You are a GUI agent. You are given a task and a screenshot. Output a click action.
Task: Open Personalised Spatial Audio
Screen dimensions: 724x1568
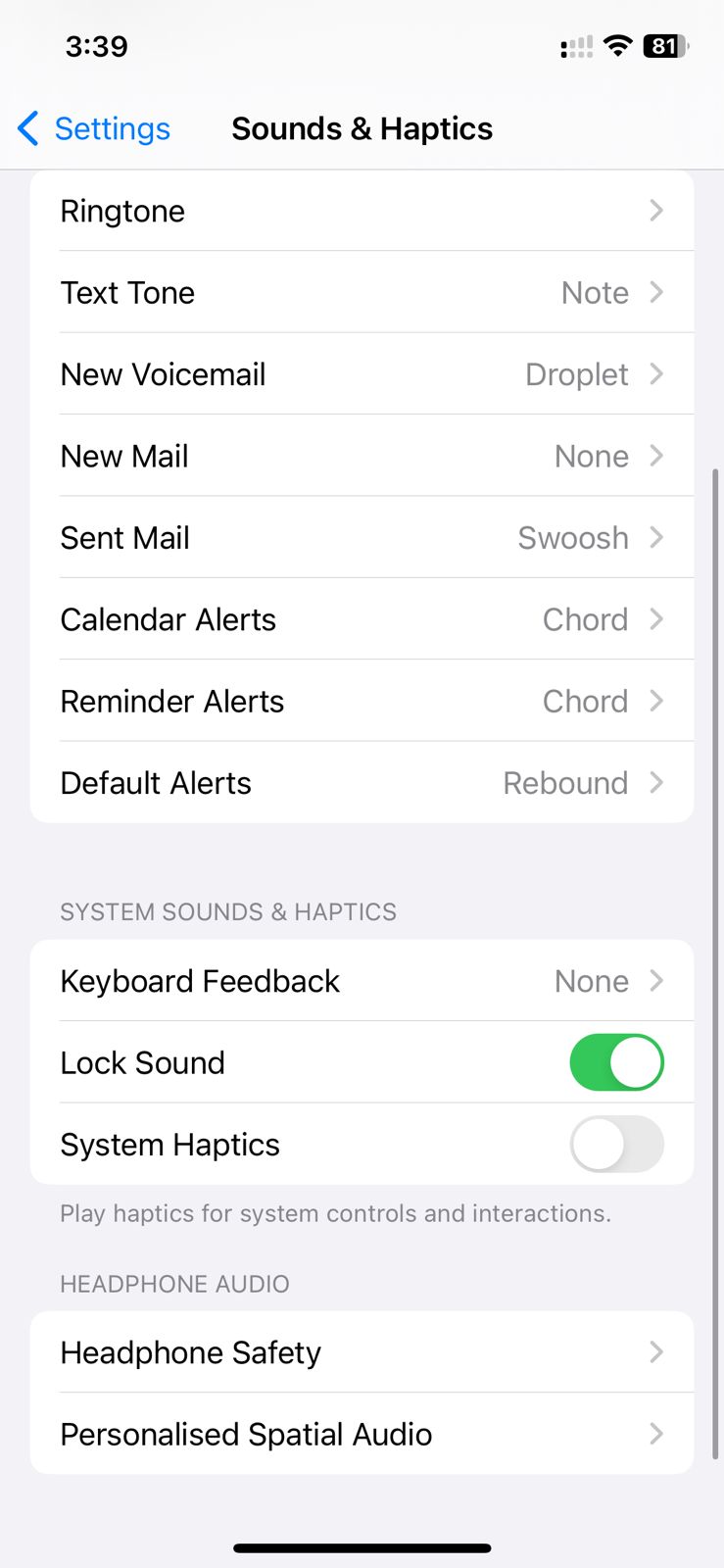click(x=362, y=1434)
